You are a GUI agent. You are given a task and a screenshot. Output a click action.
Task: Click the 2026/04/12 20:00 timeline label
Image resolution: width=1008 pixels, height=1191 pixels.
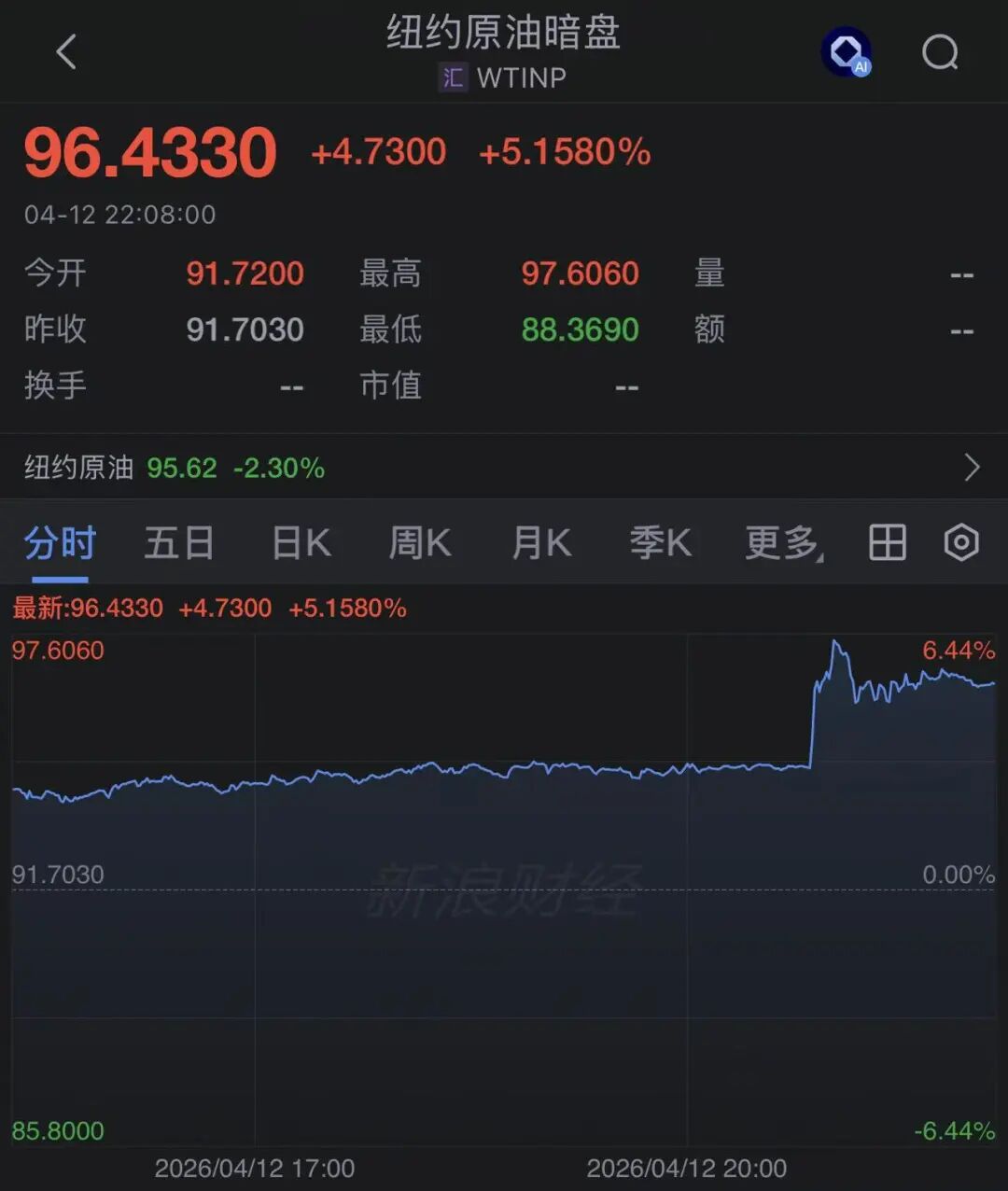point(688,1169)
